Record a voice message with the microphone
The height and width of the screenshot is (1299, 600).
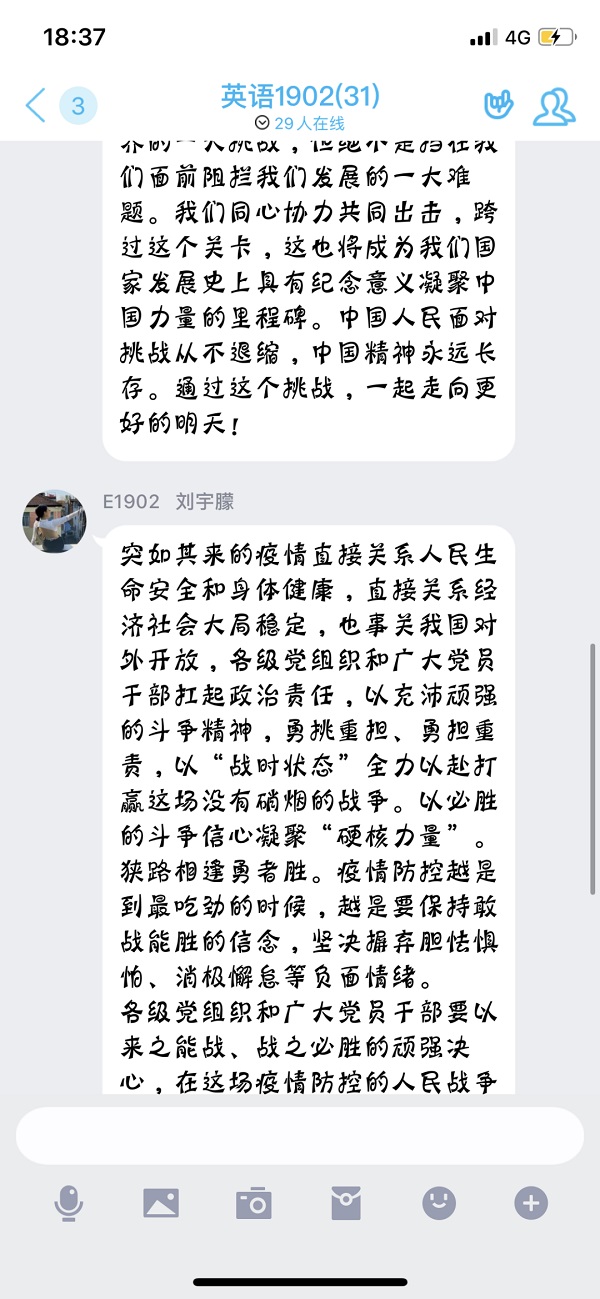pos(69,1204)
